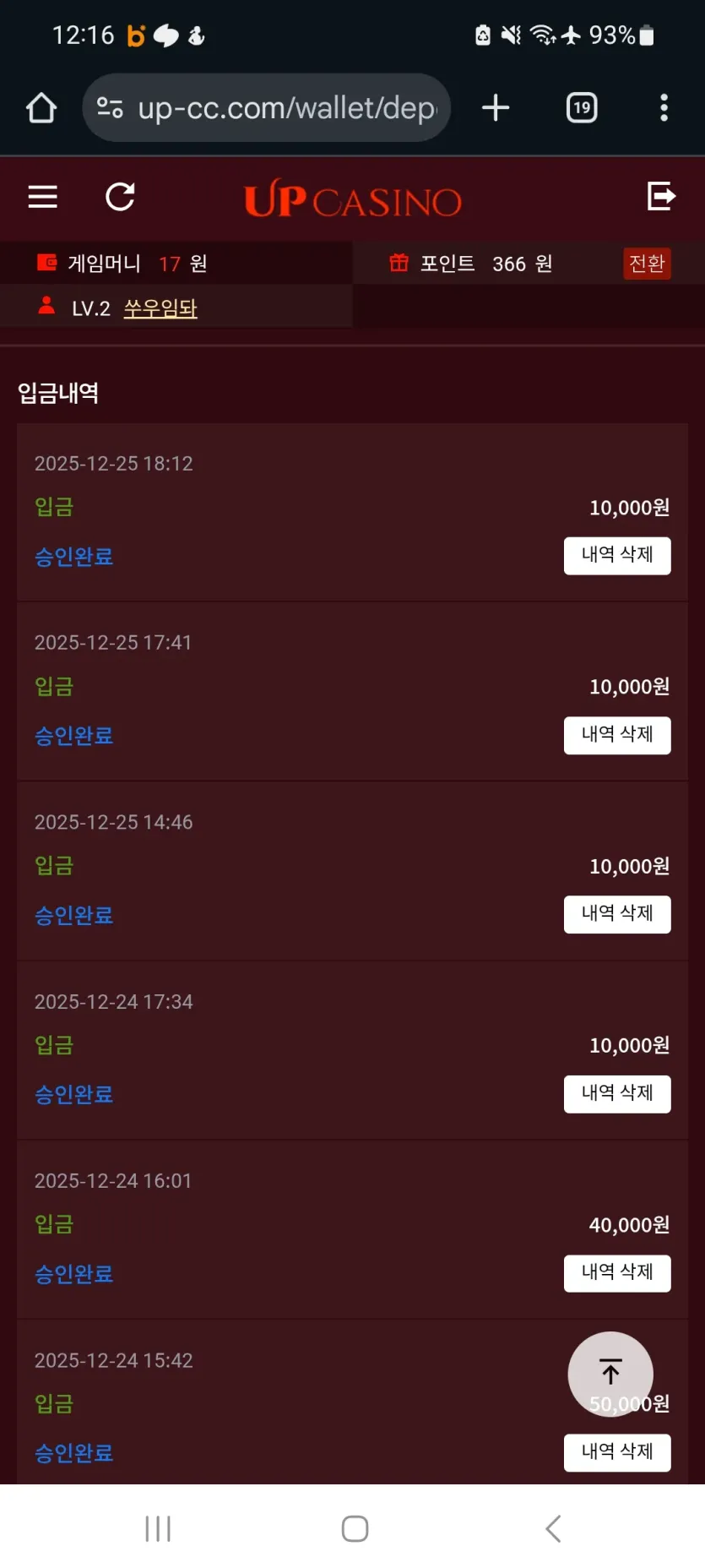Open the browser overflow menu
Viewport: 705px width, 1568px height.
pyautogui.click(x=664, y=108)
